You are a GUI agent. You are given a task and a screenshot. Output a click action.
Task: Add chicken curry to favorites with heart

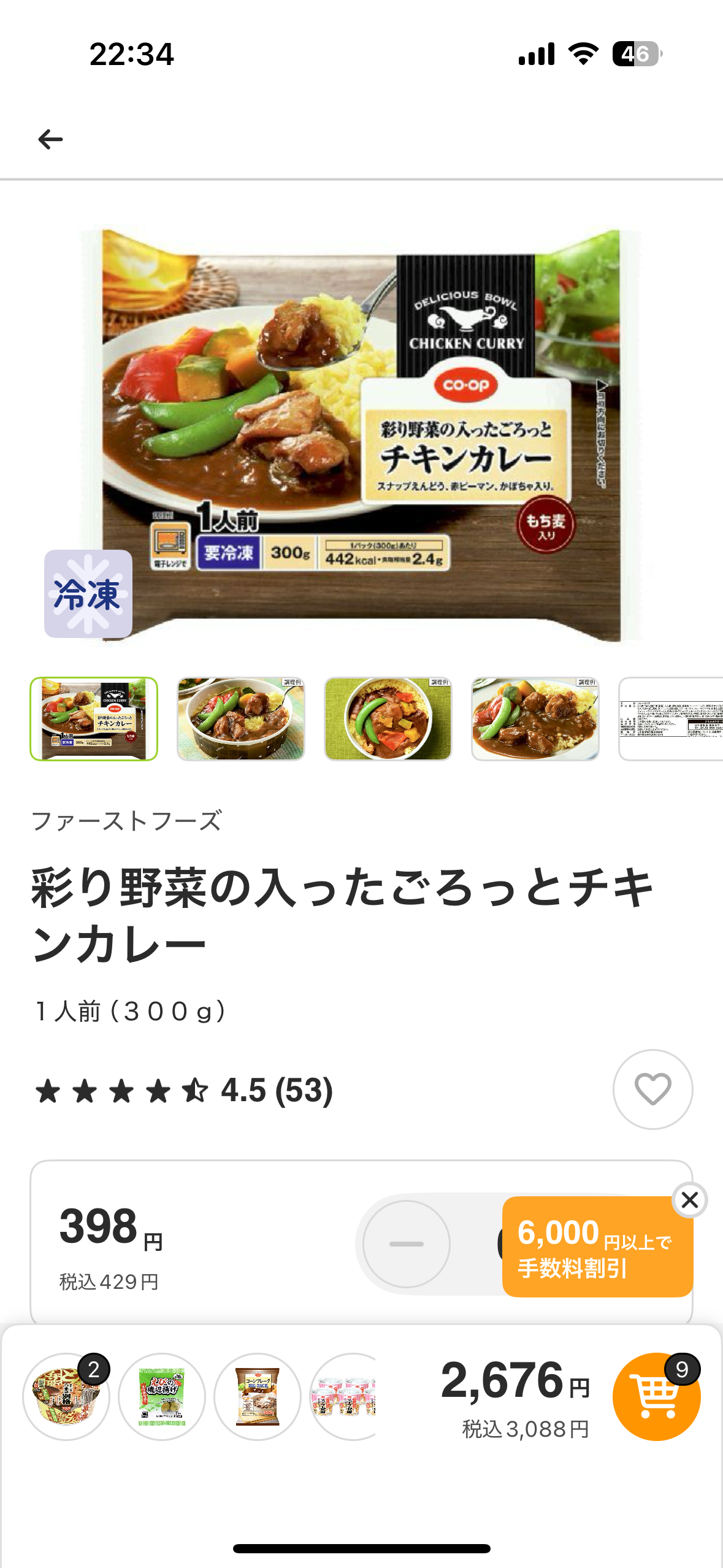coord(652,1089)
